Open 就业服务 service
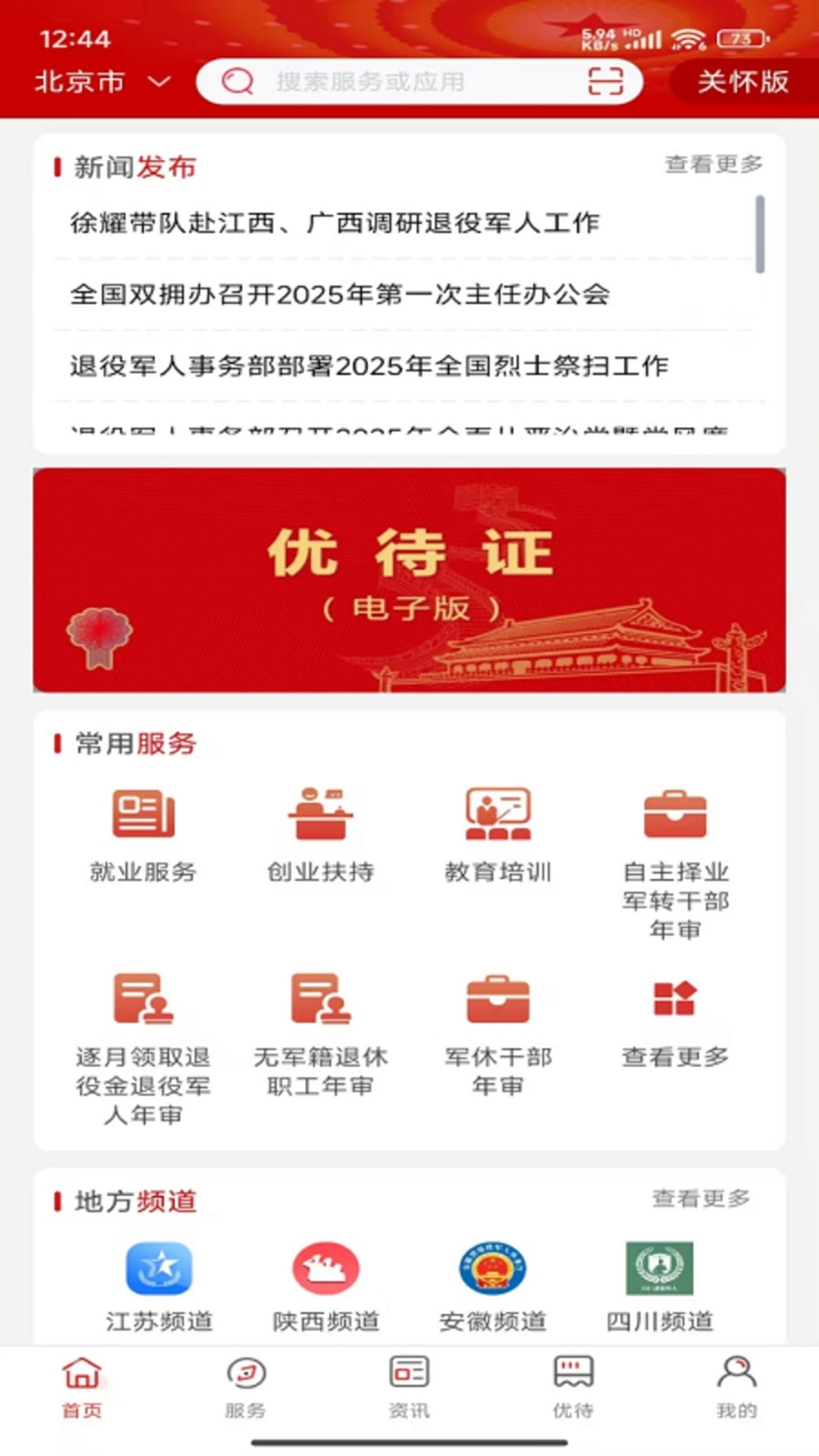 (x=143, y=833)
